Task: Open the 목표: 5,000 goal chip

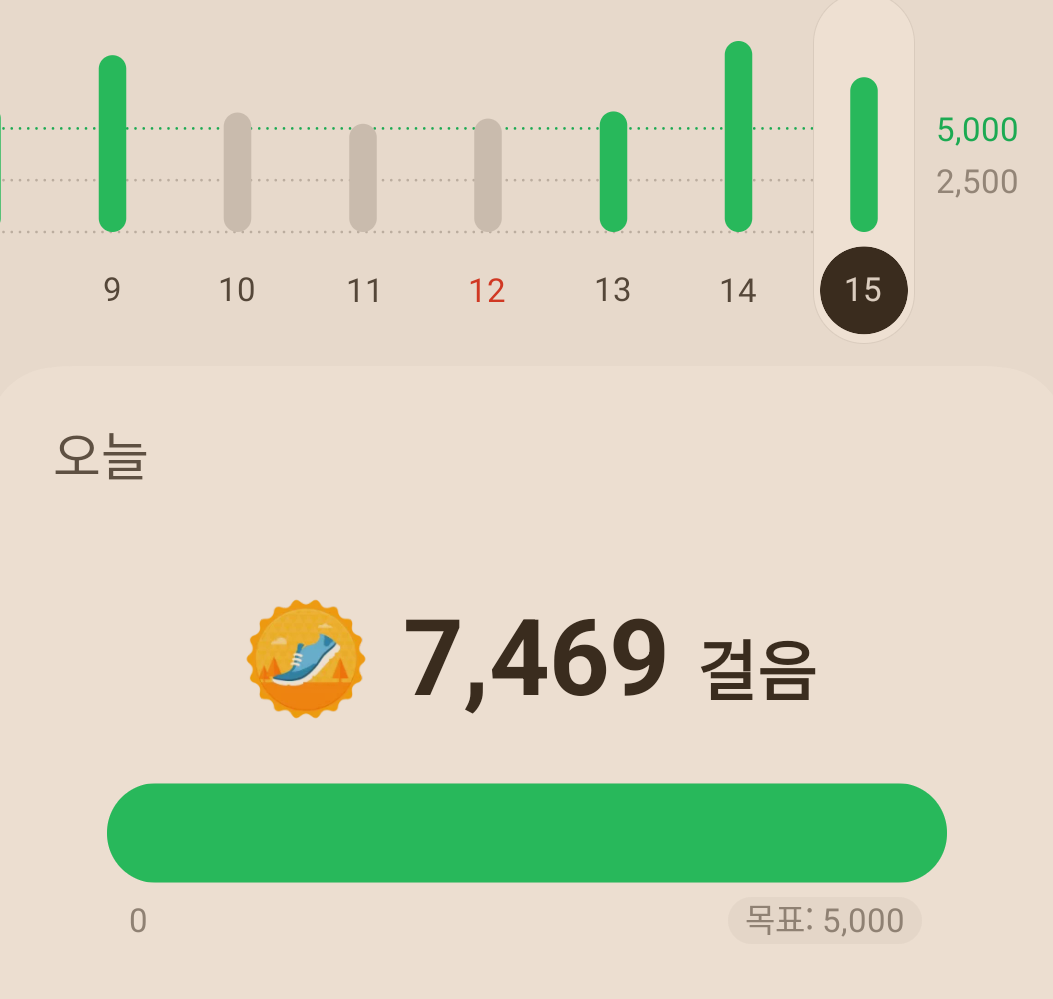Action: click(825, 920)
